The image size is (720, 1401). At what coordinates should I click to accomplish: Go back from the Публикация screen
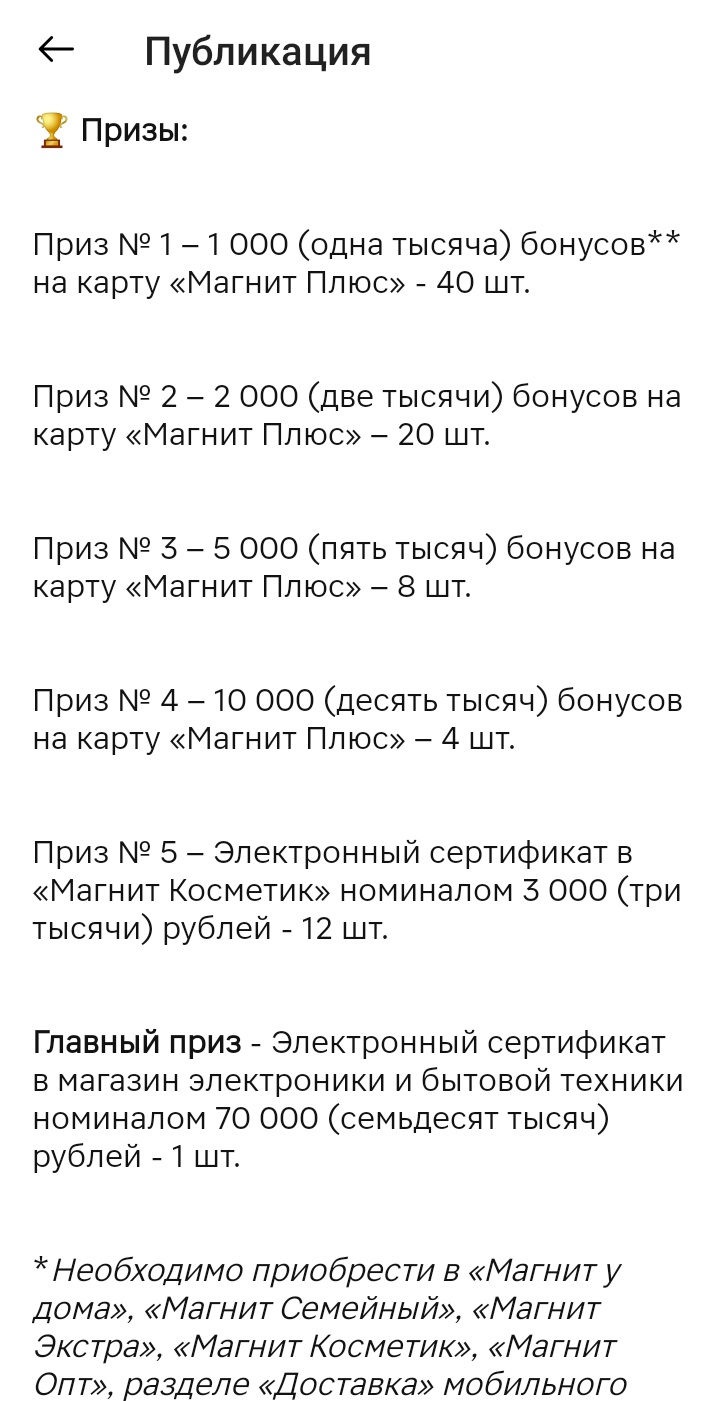pyautogui.click(x=56, y=50)
